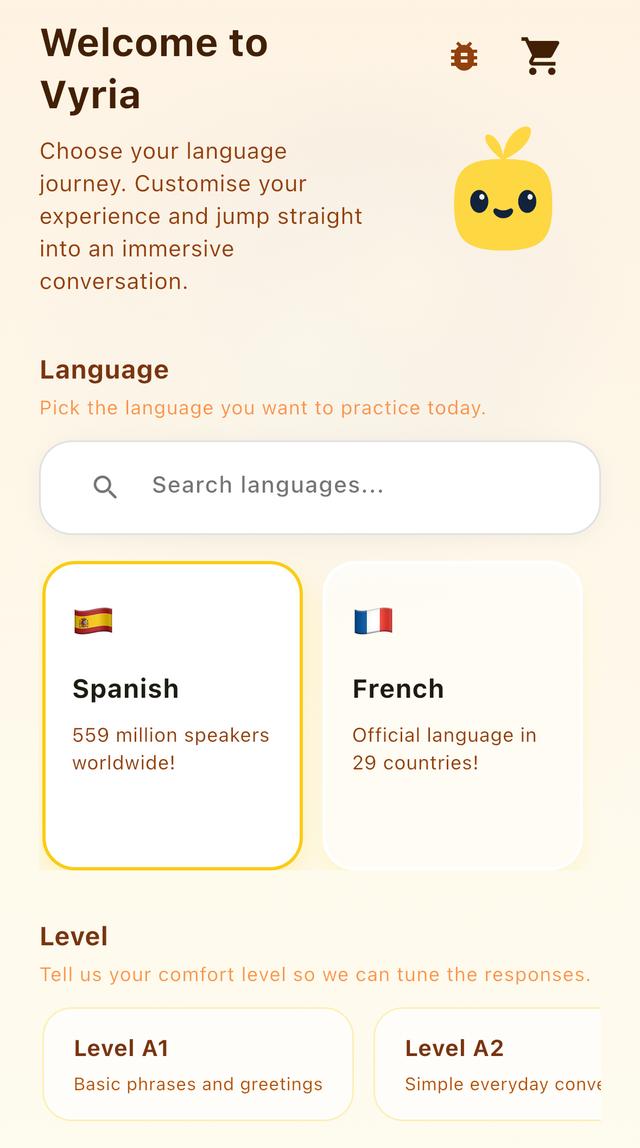The height and width of the screenshot is (1148, 640).
Task: Pick Level A1 basic phrases
Action: coord(198,1064)
